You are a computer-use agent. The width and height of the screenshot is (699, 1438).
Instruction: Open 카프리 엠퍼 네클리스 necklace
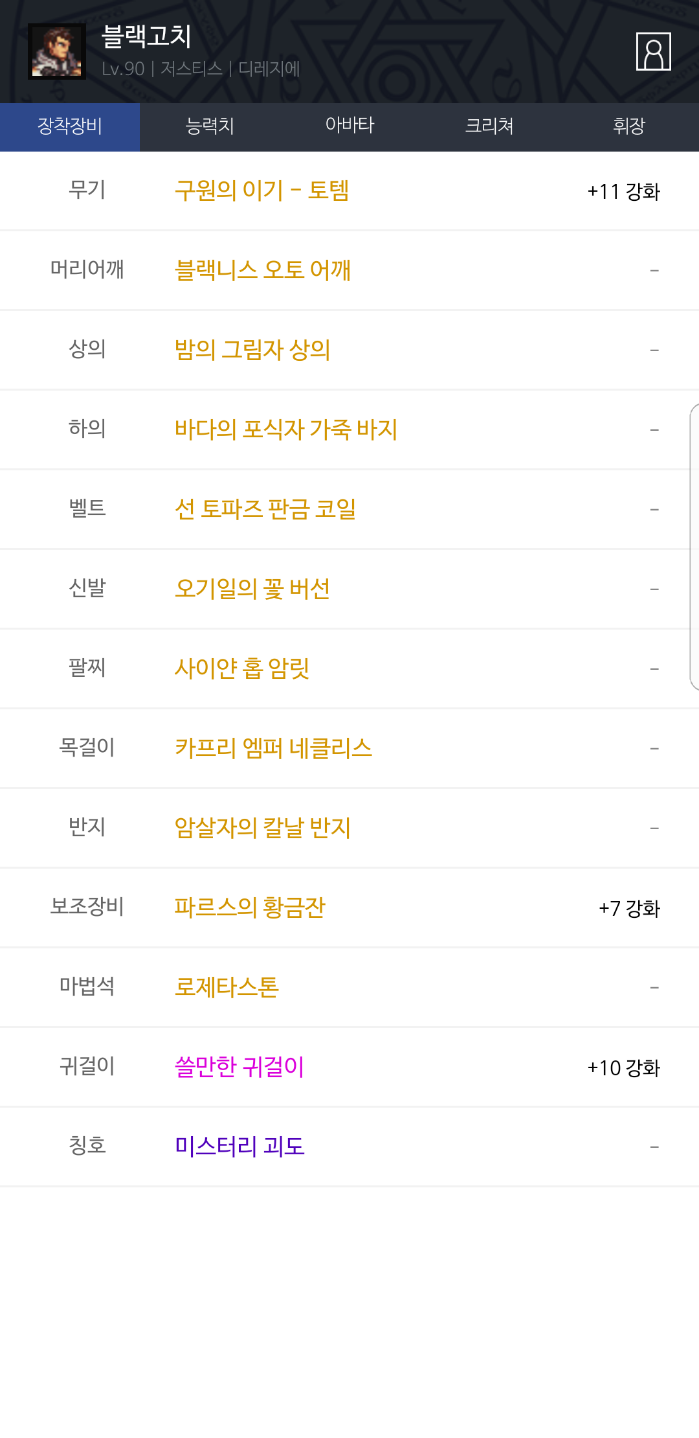pyautogui.click(x=273, y=748)
